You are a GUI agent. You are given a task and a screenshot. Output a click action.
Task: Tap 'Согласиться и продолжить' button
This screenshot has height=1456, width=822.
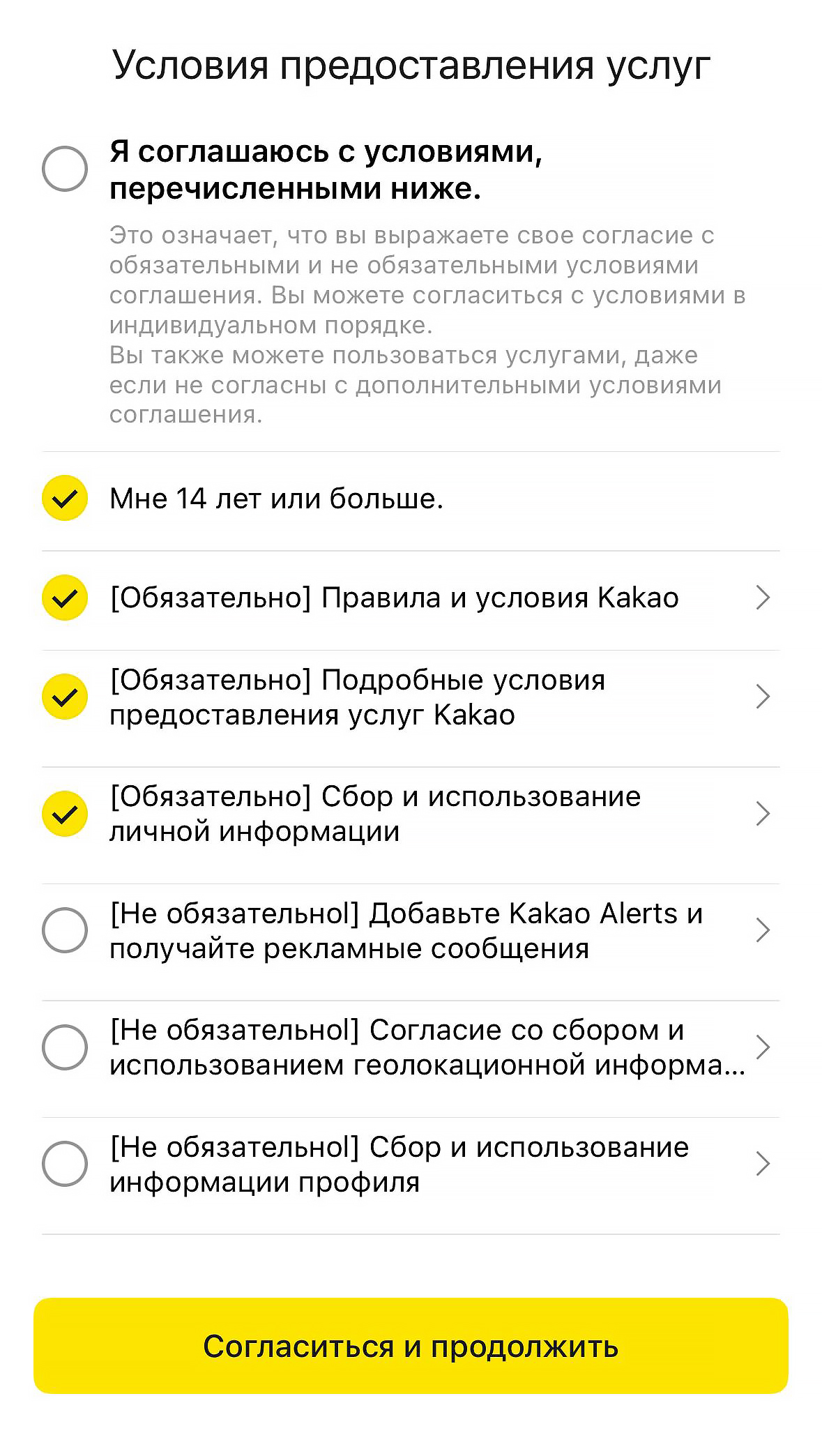[411, 1346]
